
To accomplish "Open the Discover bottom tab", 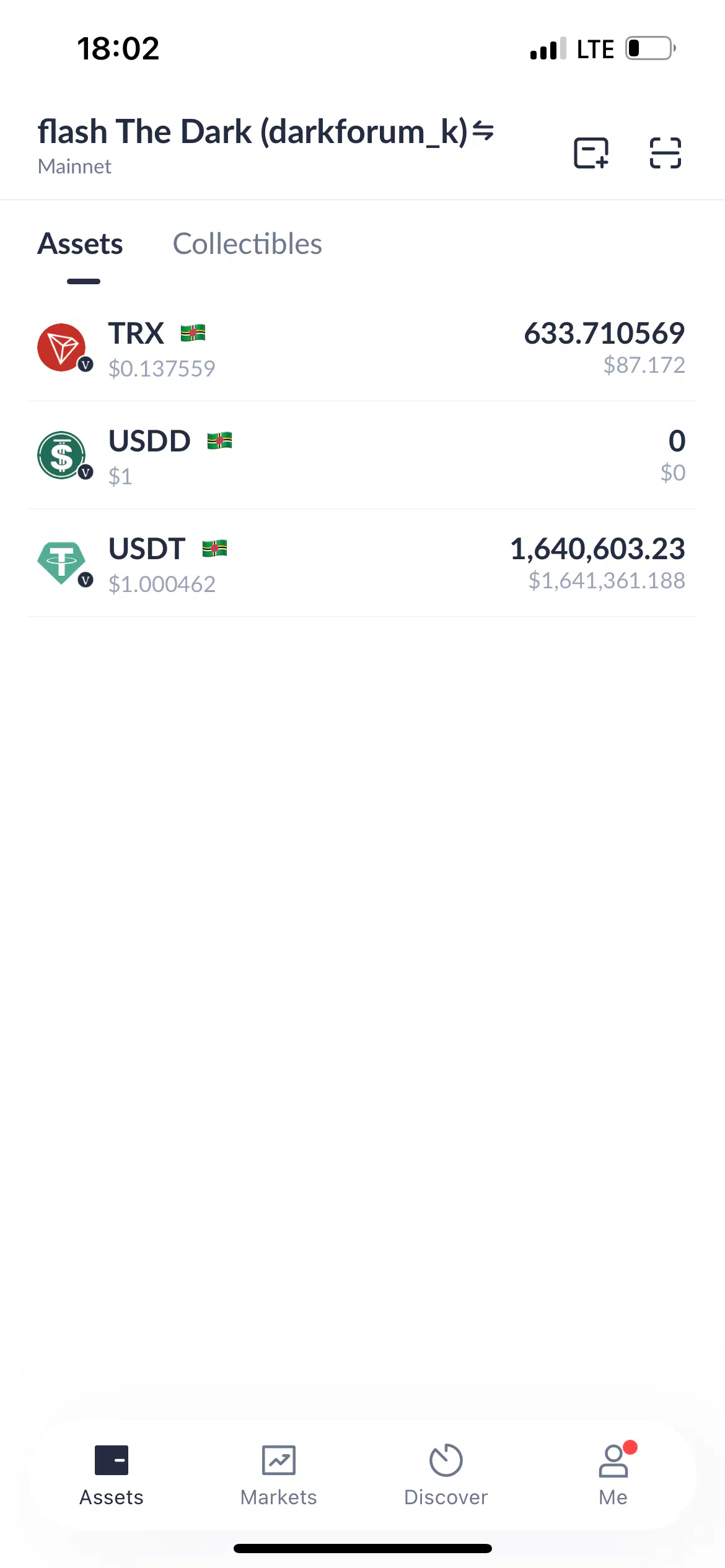I will point(446,1475).
